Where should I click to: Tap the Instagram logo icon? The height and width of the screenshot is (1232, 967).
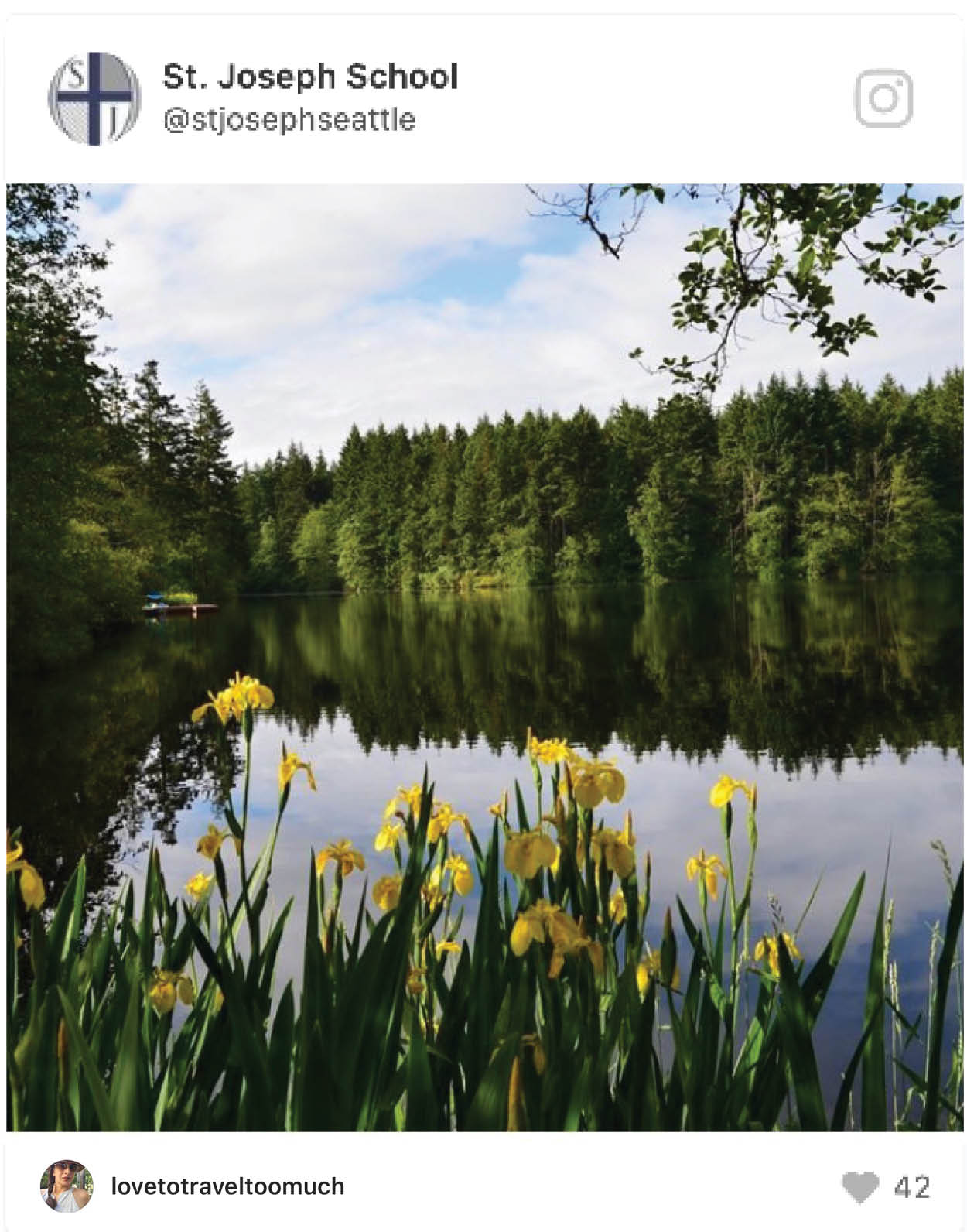pyautogui.click(x=883, y=99)
